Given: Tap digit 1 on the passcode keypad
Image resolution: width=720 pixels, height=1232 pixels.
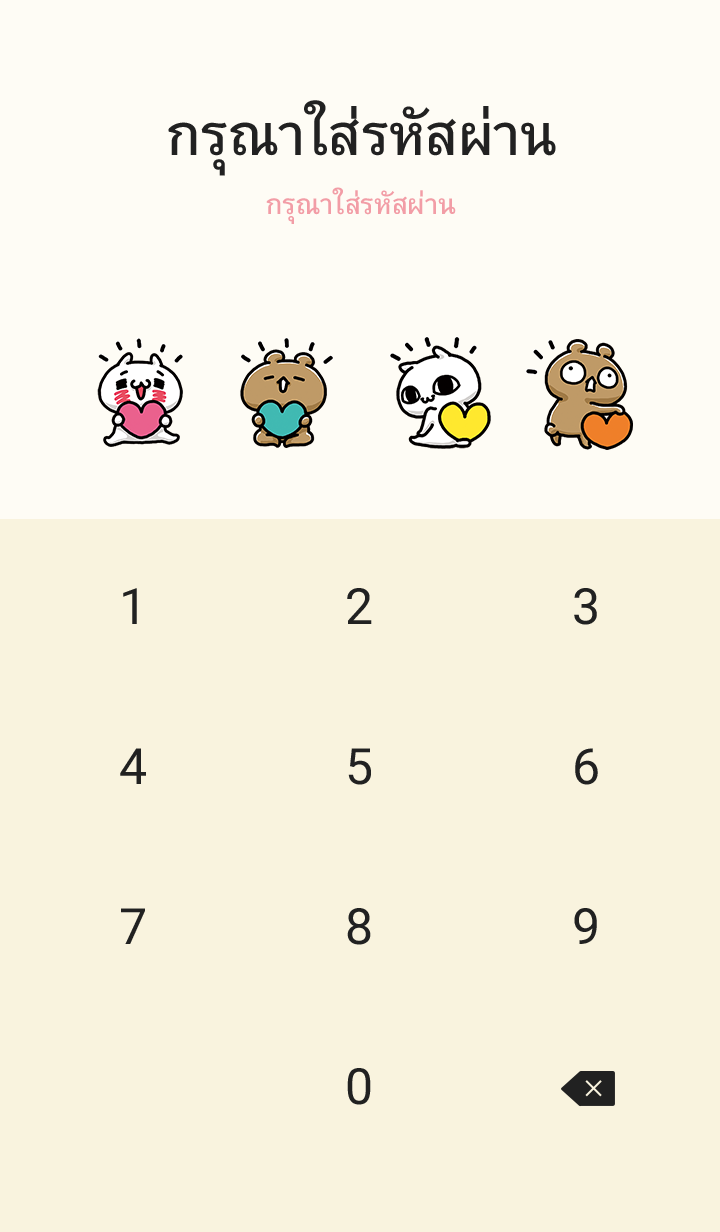Looking at the screenshot, I should (x=133, y=607).
